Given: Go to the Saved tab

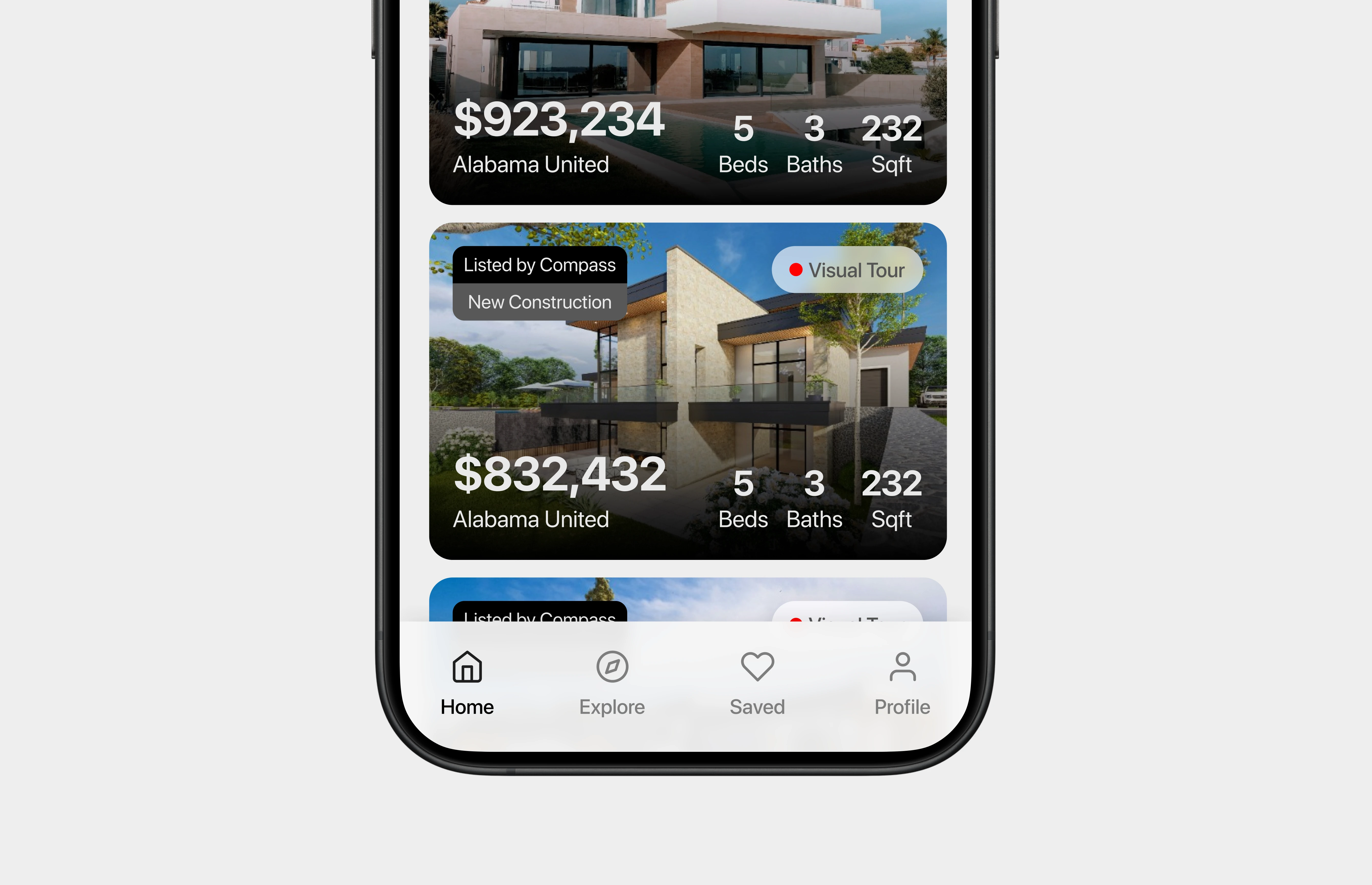Looking at the screenshot, I should click(757, 683).
